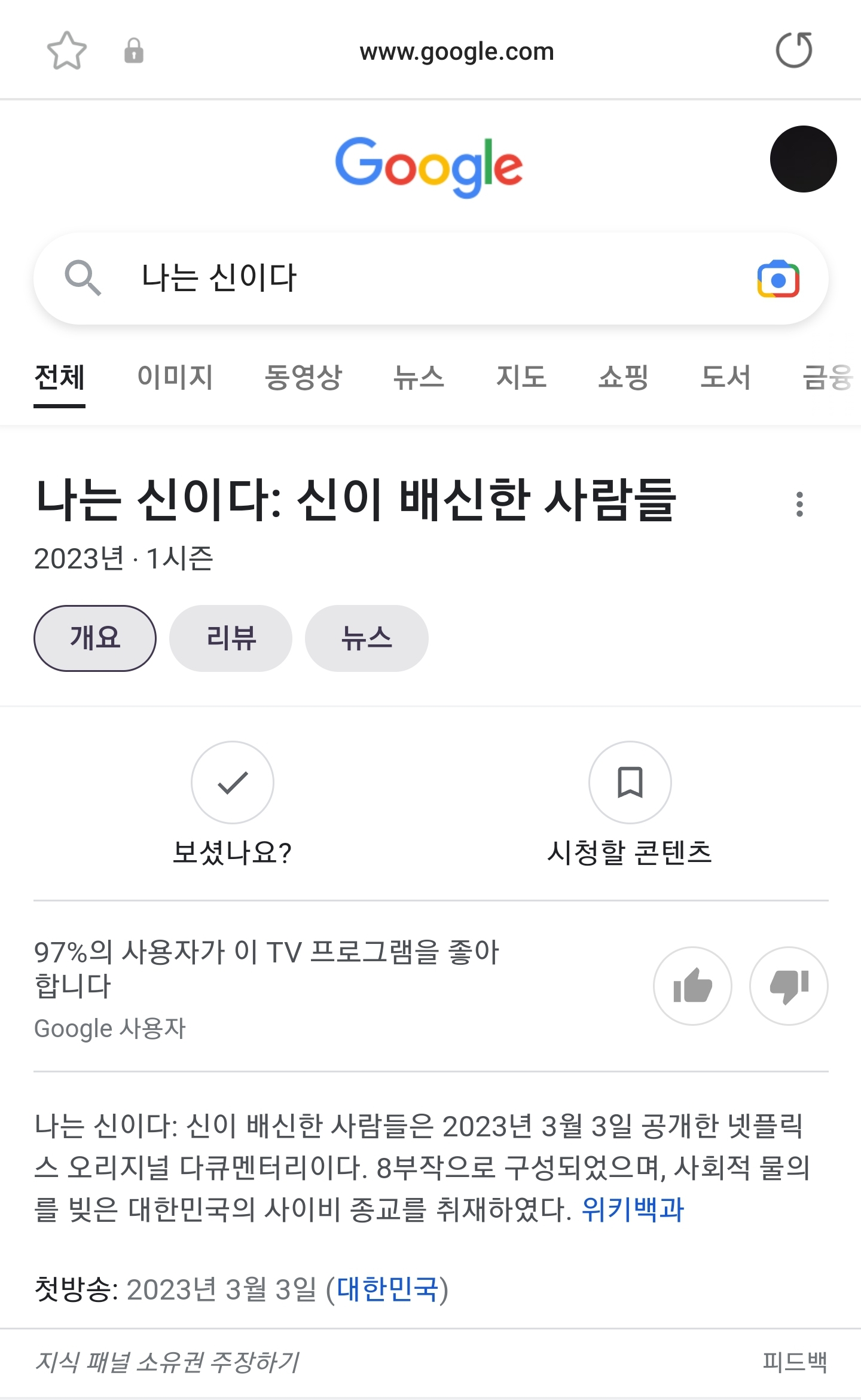Viewport: 861px width, 1400px height.
Task: Switch to the 이미지 tab
Action: point(175,377)
